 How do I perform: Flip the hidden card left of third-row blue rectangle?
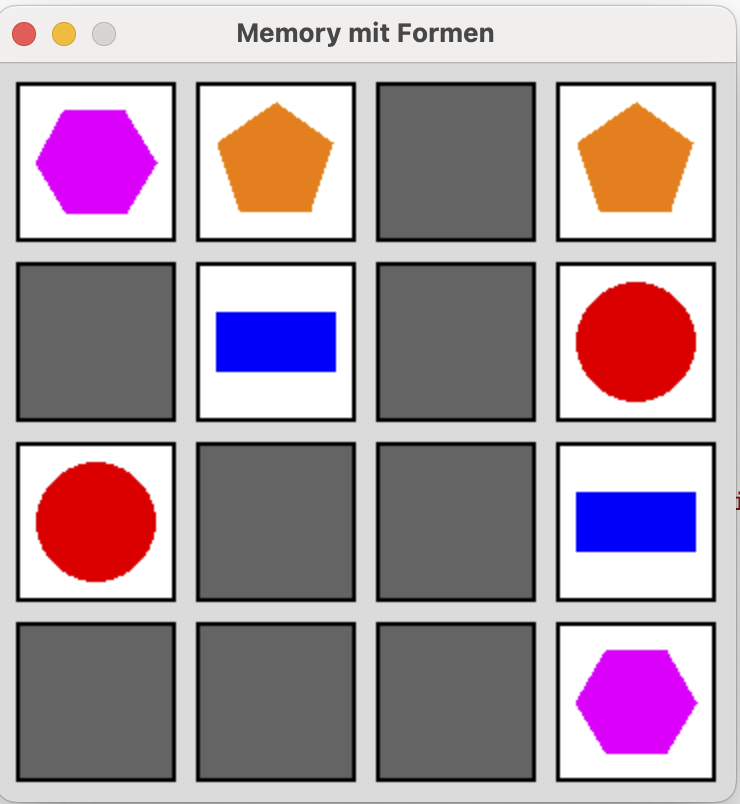(x=456, y=522)
